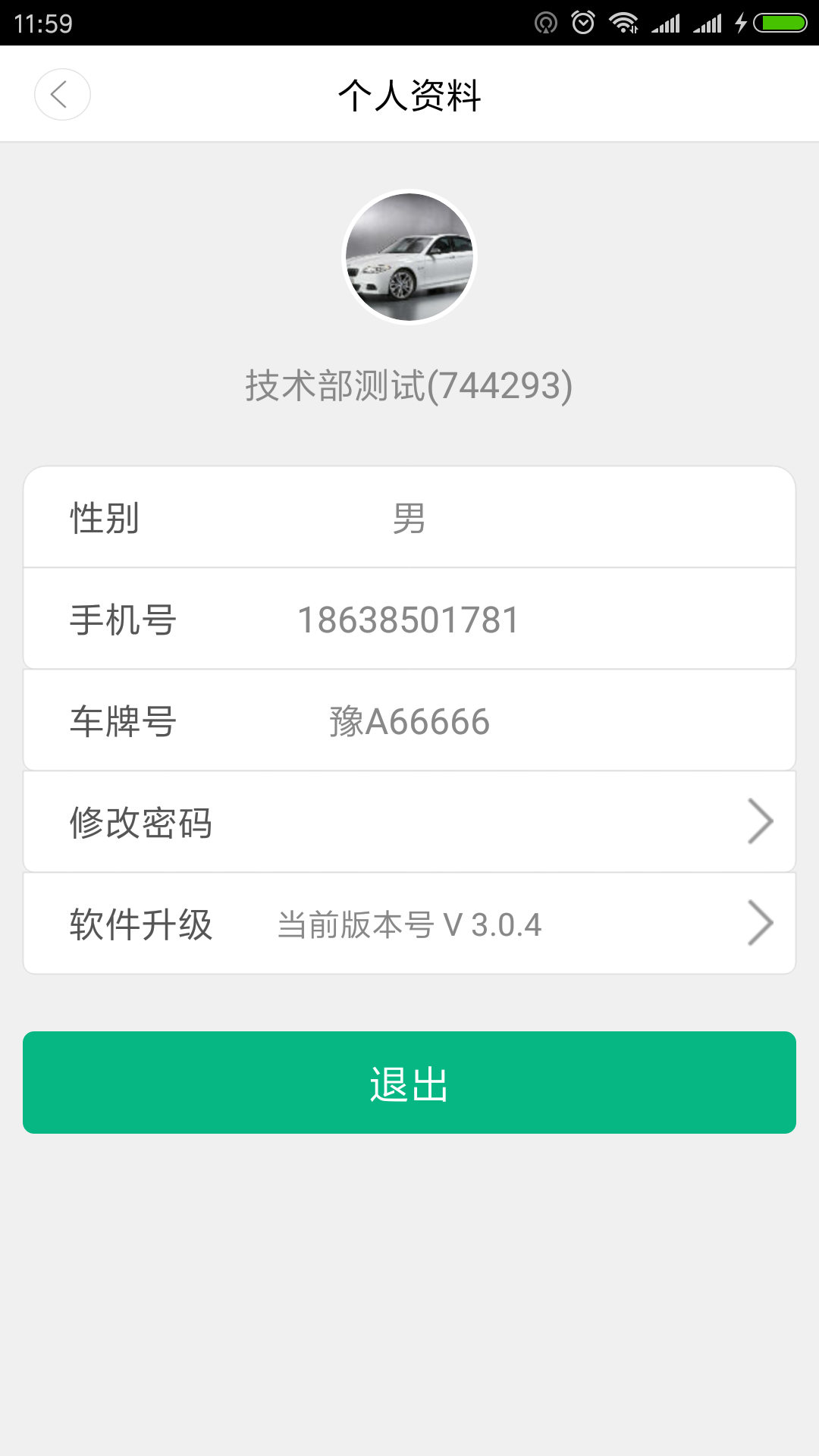
Task: Tap the Wi-Fi status bar icon
Action: [623, 21]
